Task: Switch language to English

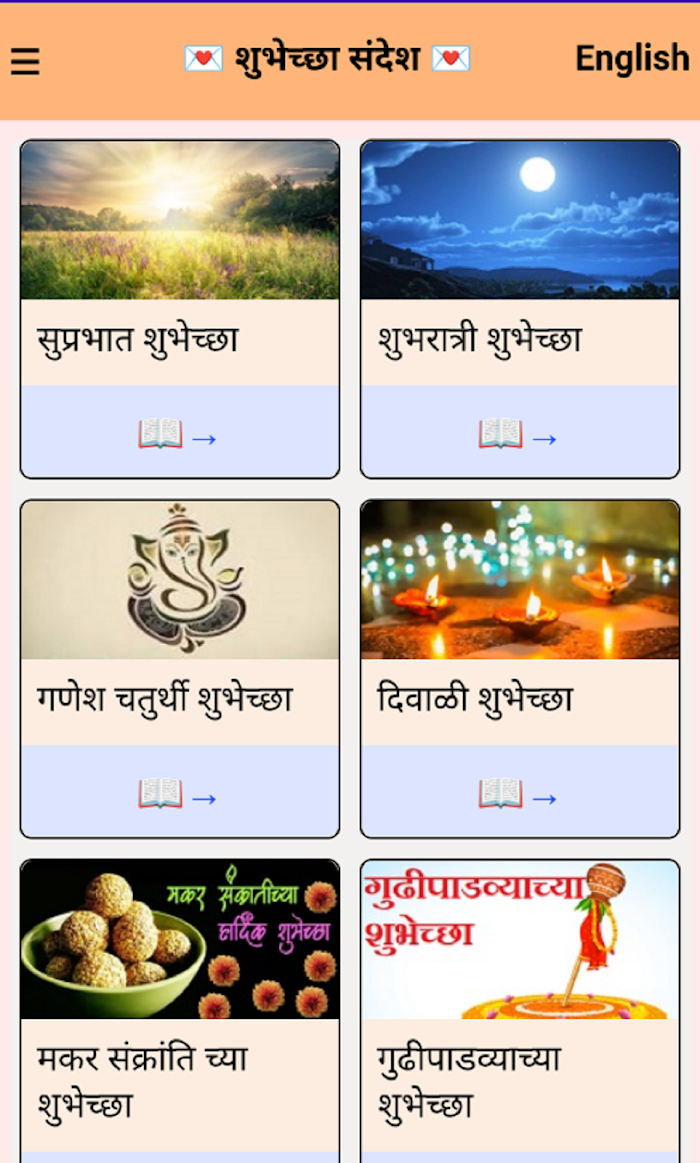Action: [x=633, y=59]
